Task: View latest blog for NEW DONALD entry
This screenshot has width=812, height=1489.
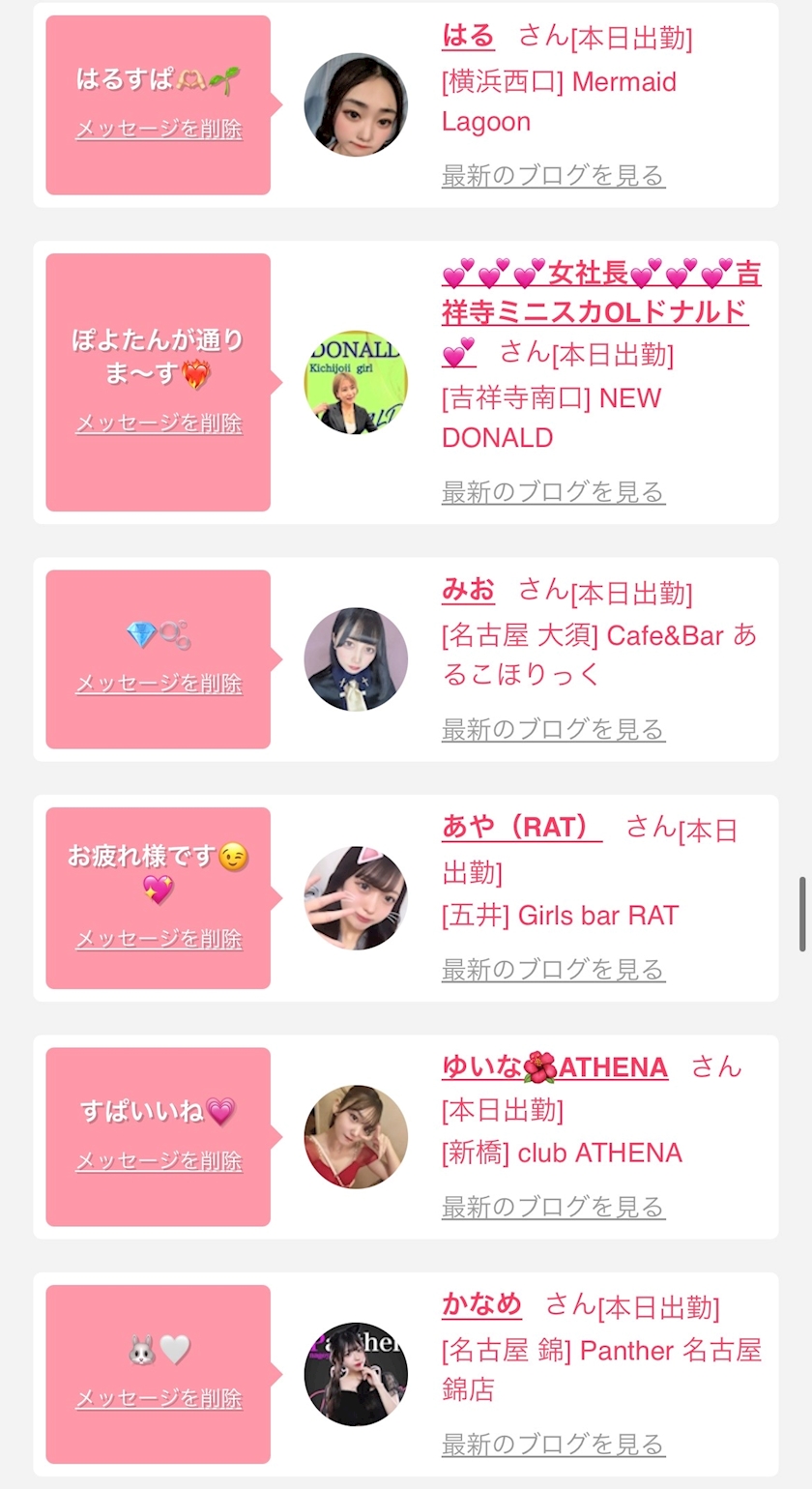Action: (553, 492)
